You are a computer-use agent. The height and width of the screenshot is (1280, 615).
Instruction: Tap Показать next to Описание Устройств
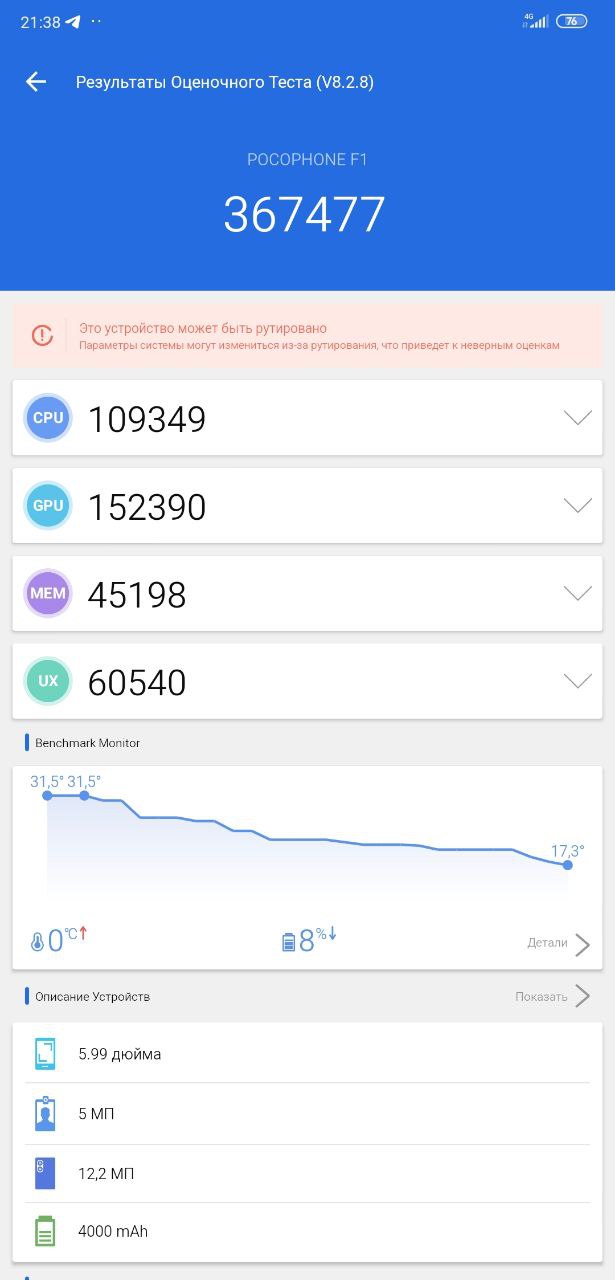tap(553, 997)
